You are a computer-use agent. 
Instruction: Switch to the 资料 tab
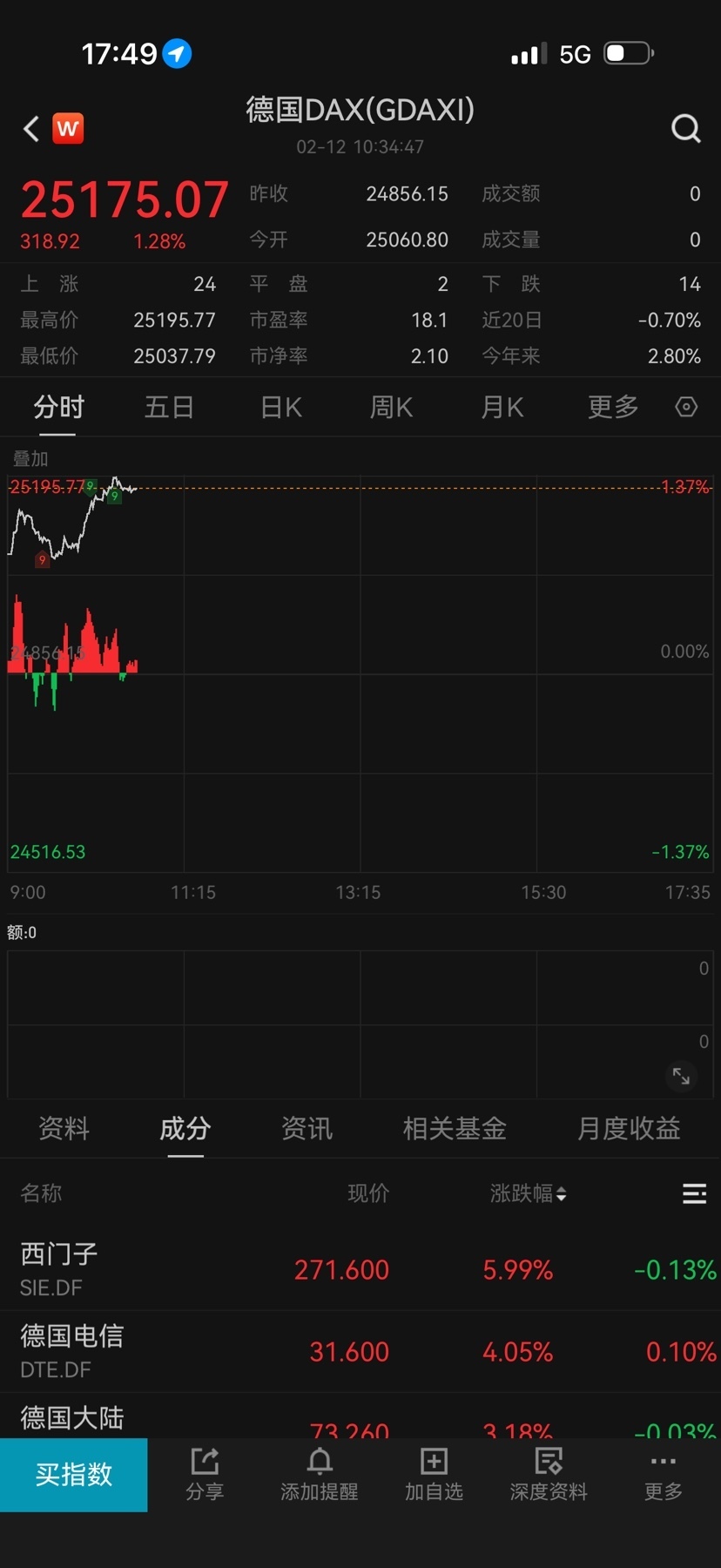[x=64, y=1129]
